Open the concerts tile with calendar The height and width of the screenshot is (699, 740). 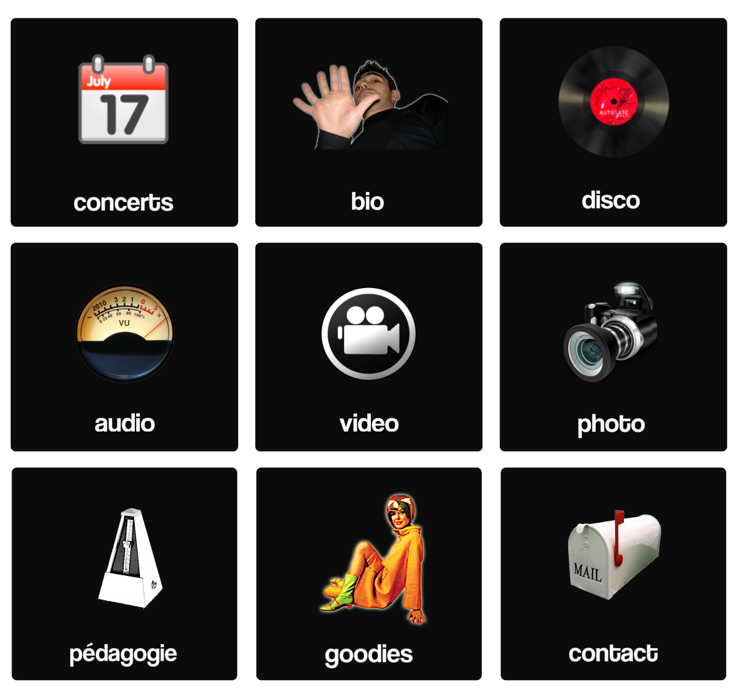(124, 122)
